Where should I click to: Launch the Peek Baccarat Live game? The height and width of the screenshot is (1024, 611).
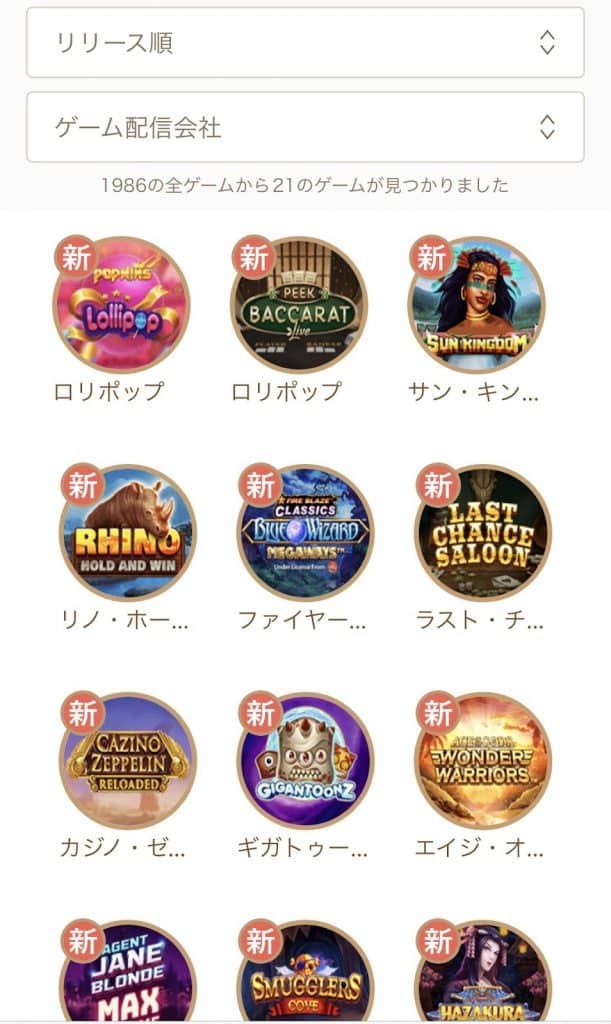click(x=299, y=305)
